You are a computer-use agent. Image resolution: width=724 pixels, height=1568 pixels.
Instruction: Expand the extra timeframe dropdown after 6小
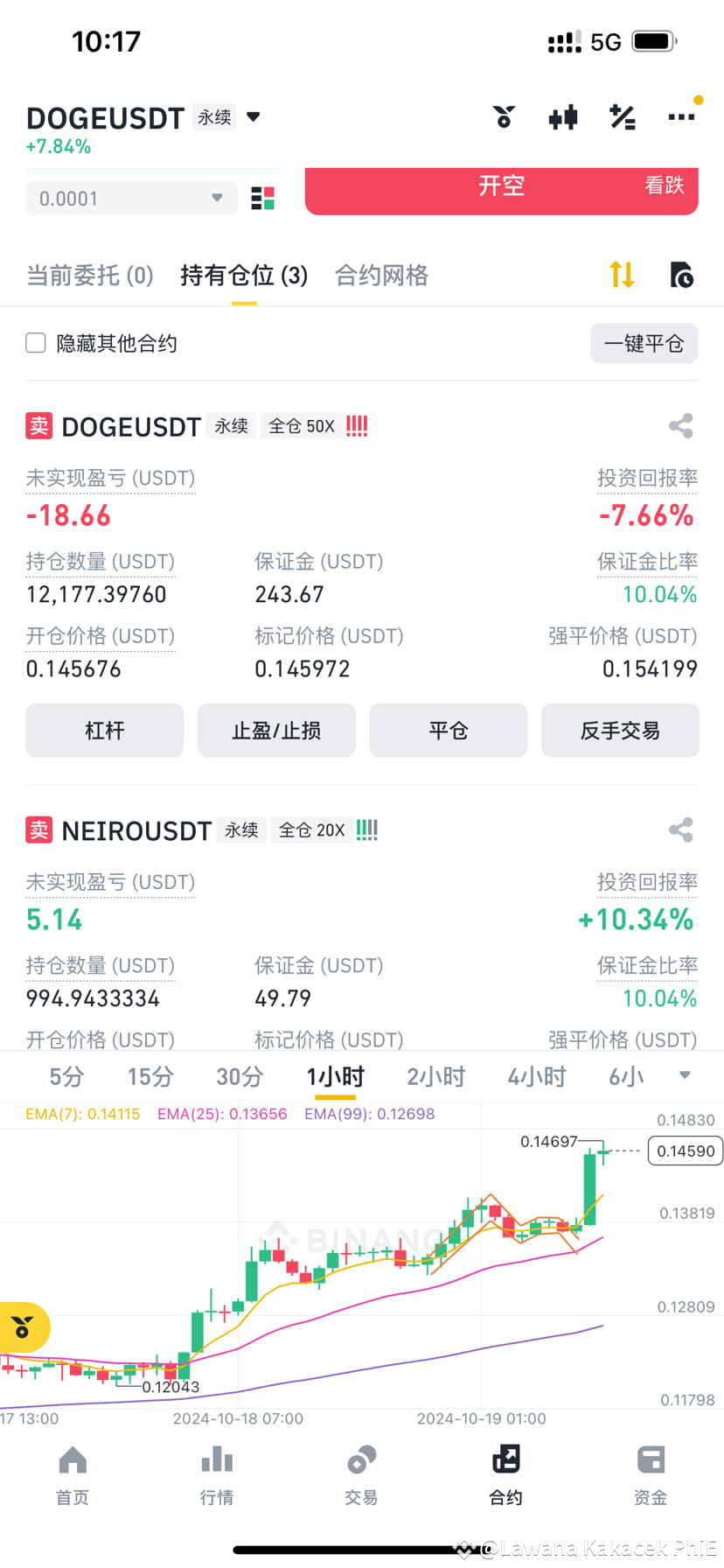coord(685,1075)
